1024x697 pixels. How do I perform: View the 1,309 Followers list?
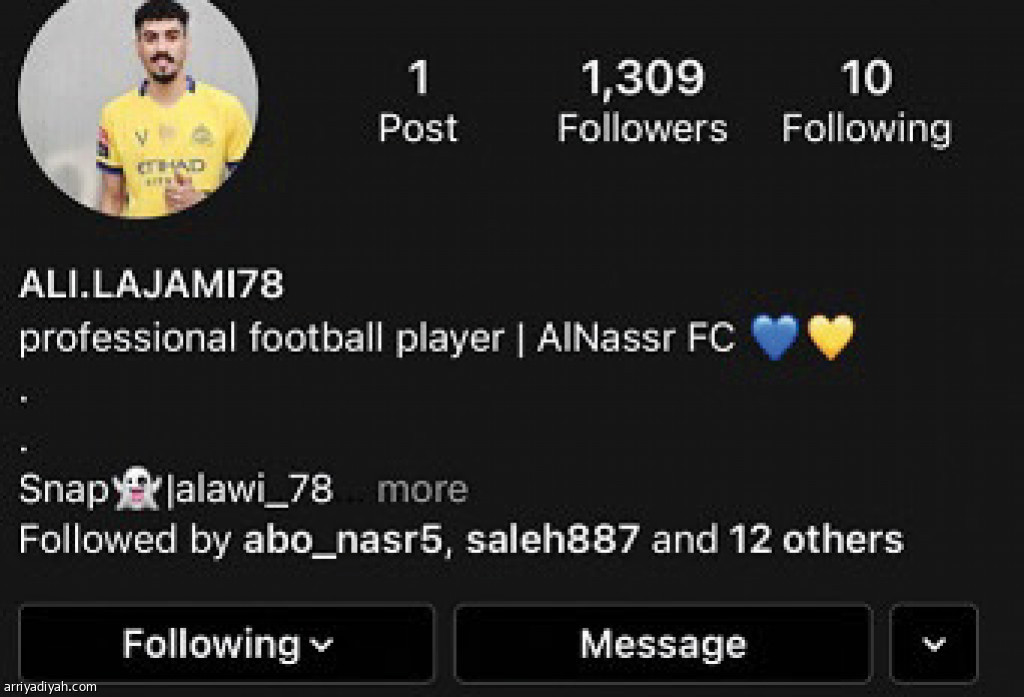[x=642, y=103]
